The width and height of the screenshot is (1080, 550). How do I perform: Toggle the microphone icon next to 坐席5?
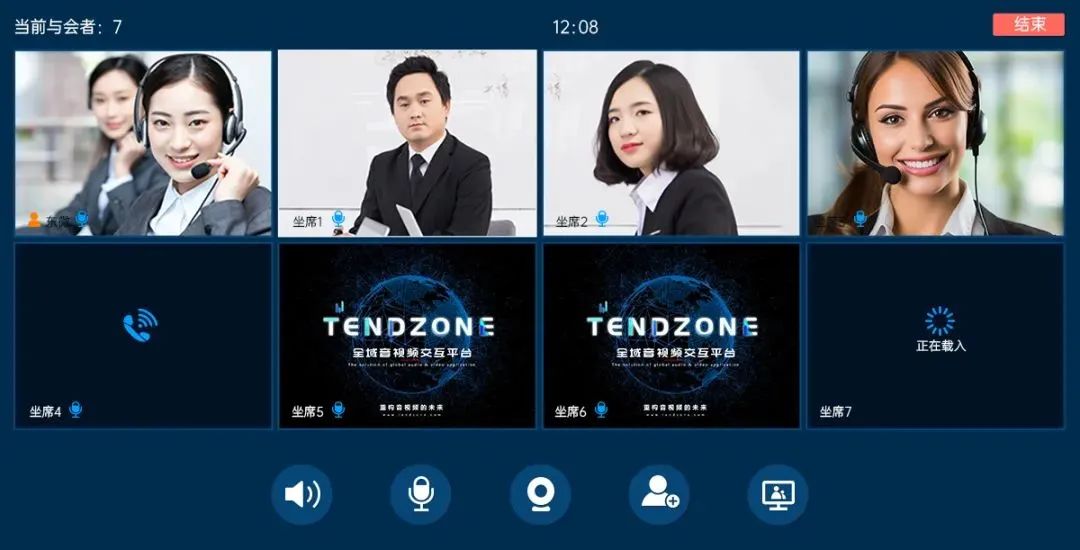point(338,410)
